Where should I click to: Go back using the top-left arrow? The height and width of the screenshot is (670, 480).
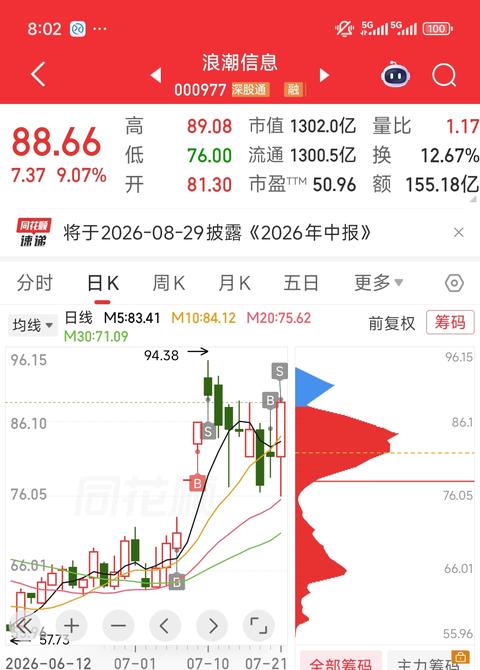pos(38,74)
